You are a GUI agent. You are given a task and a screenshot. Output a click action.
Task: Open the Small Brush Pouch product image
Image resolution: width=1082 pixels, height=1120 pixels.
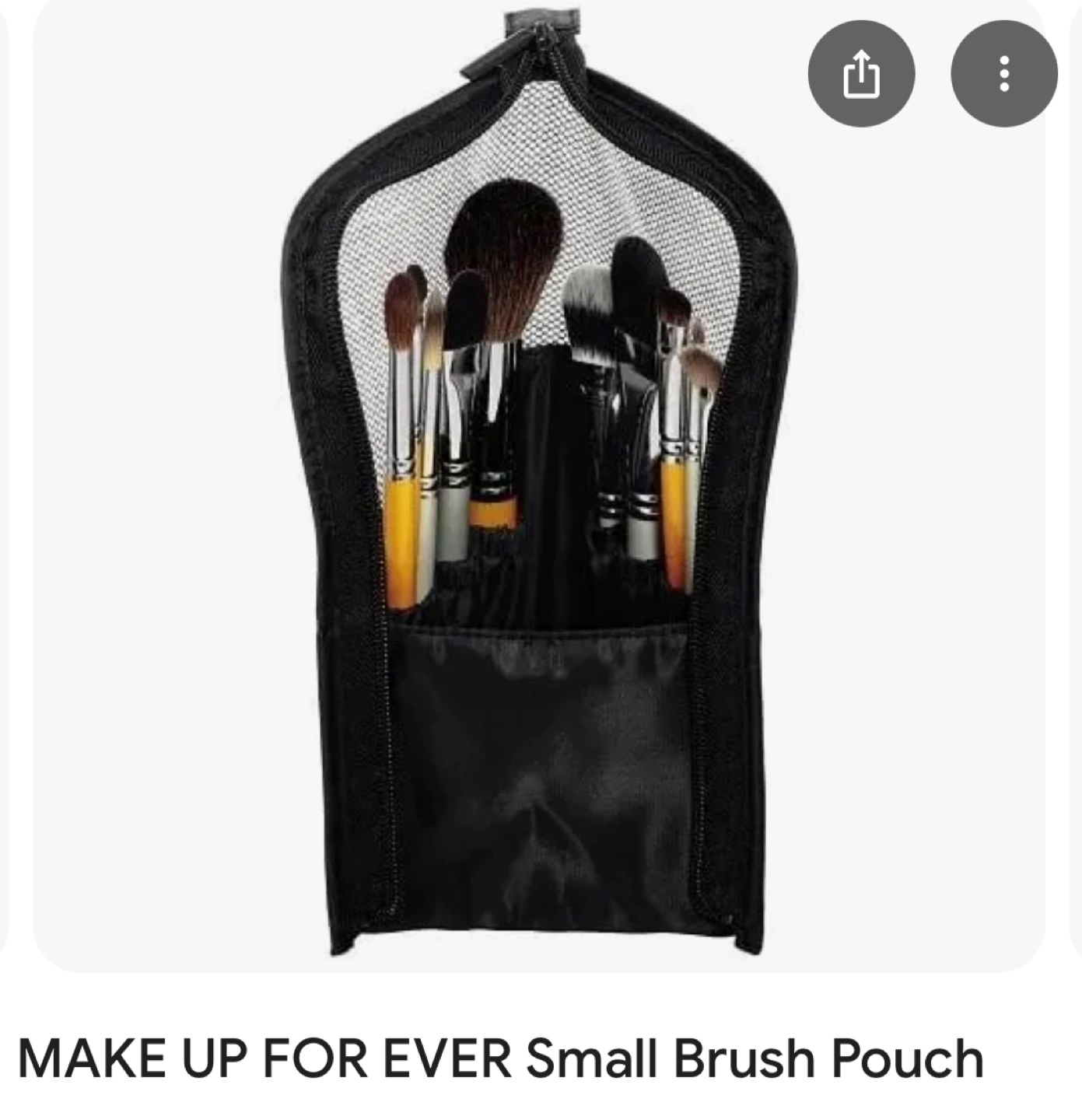[537, 544]
